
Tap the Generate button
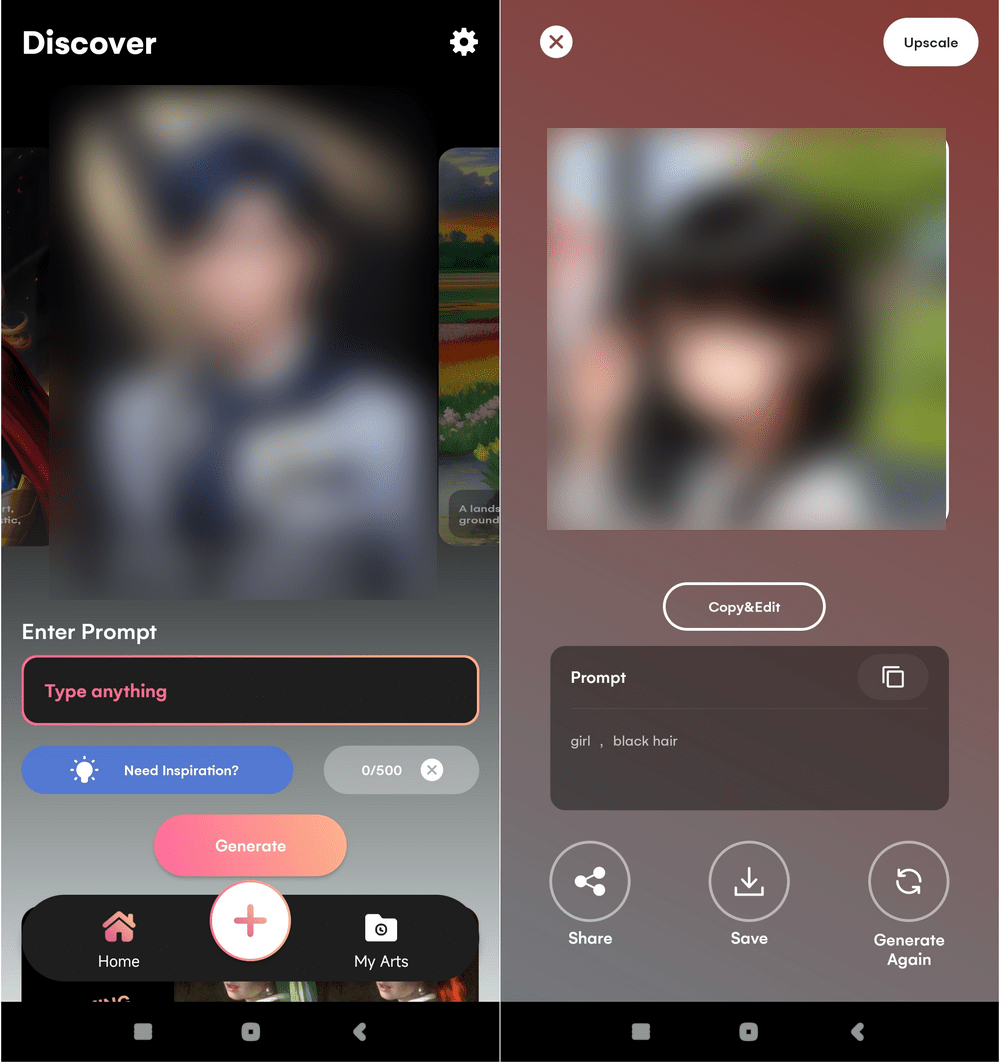(x=250, y=846)
